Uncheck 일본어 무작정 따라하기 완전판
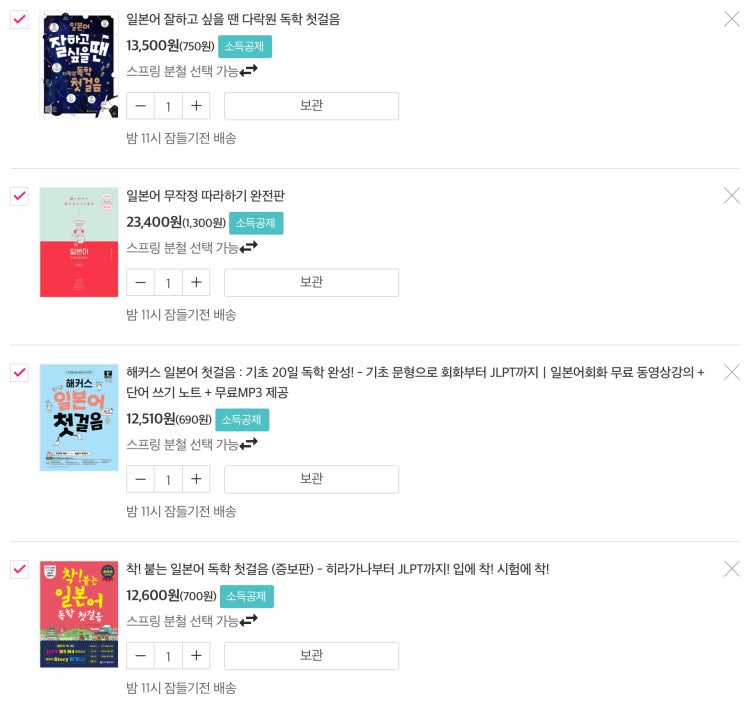The width and height of the screenshot is (750, 710). coord(19,195)
